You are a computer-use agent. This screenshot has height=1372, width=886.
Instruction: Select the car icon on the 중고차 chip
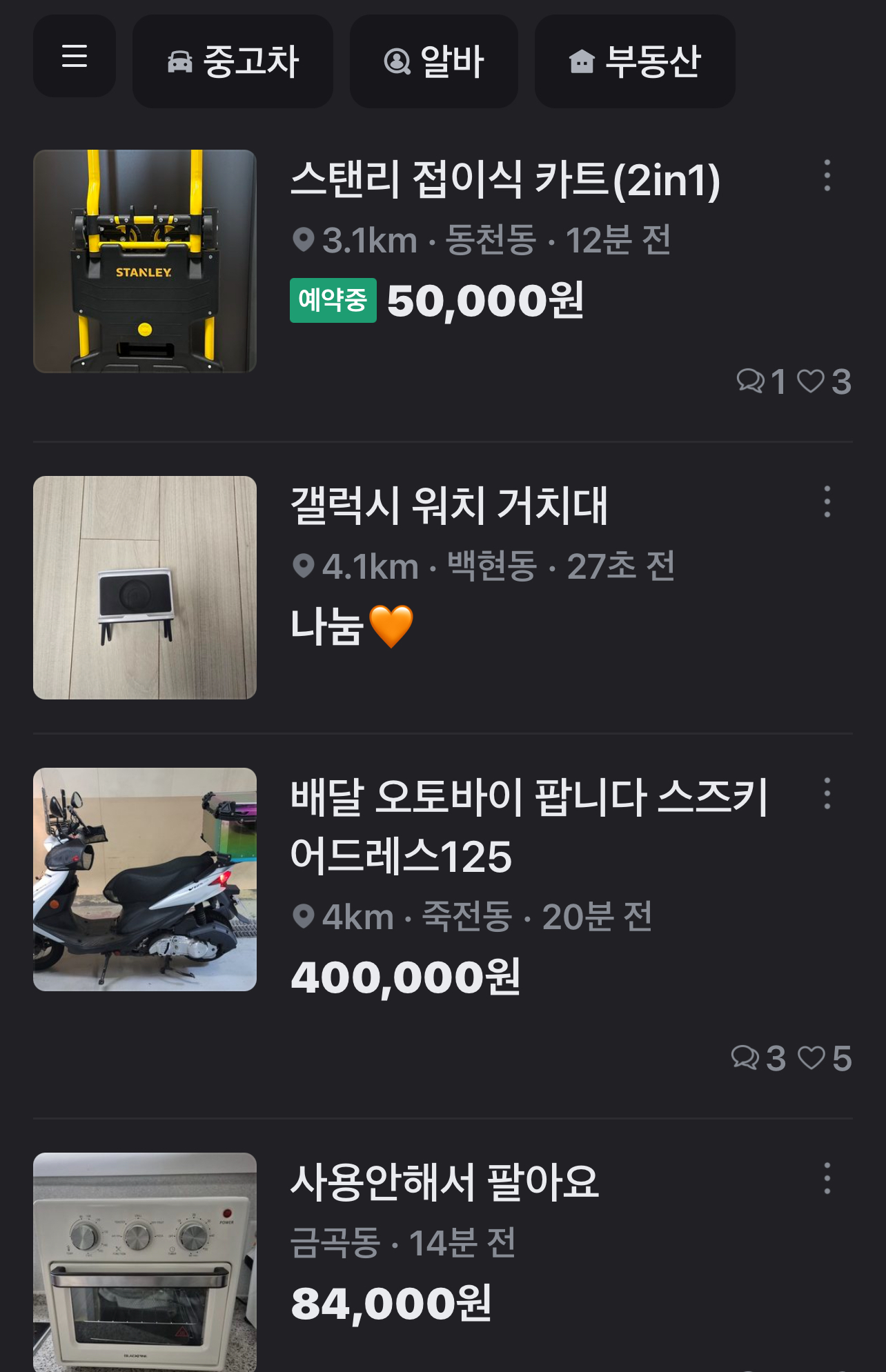pos(180,61)
